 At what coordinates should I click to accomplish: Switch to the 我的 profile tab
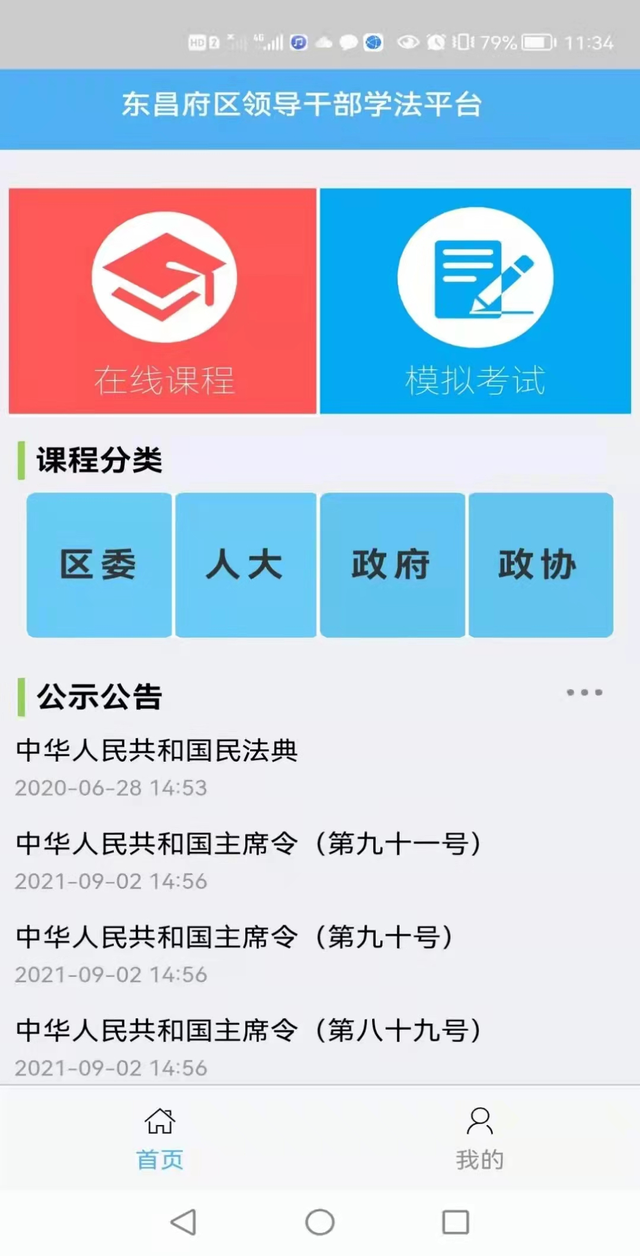tap(480, 1138)
